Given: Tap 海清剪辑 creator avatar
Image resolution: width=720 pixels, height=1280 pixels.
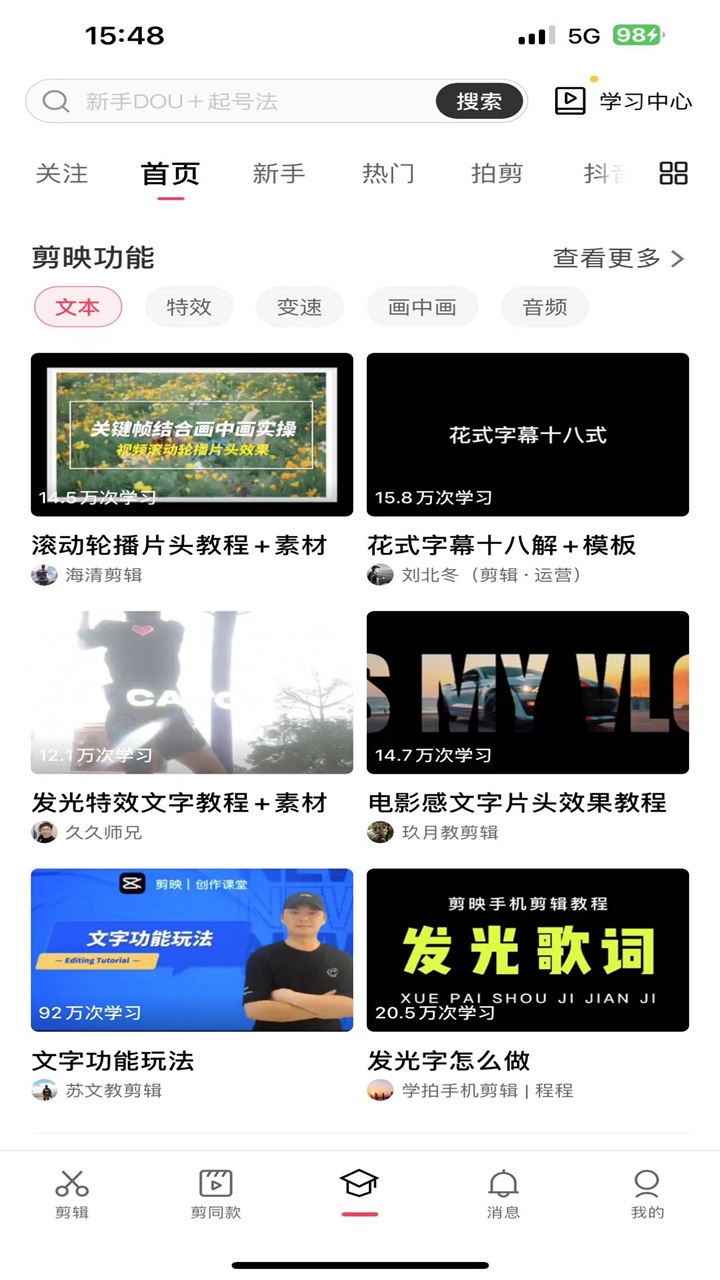Looking at the screenshot, I should click(x=44, y=575).
